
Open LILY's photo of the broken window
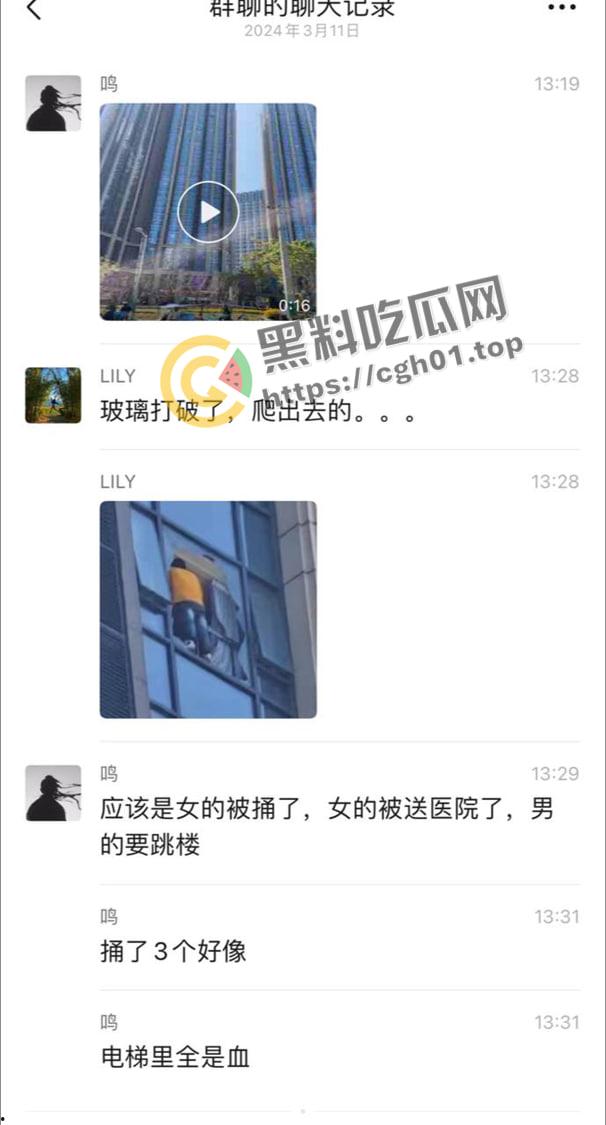click(x=208, y=609)
